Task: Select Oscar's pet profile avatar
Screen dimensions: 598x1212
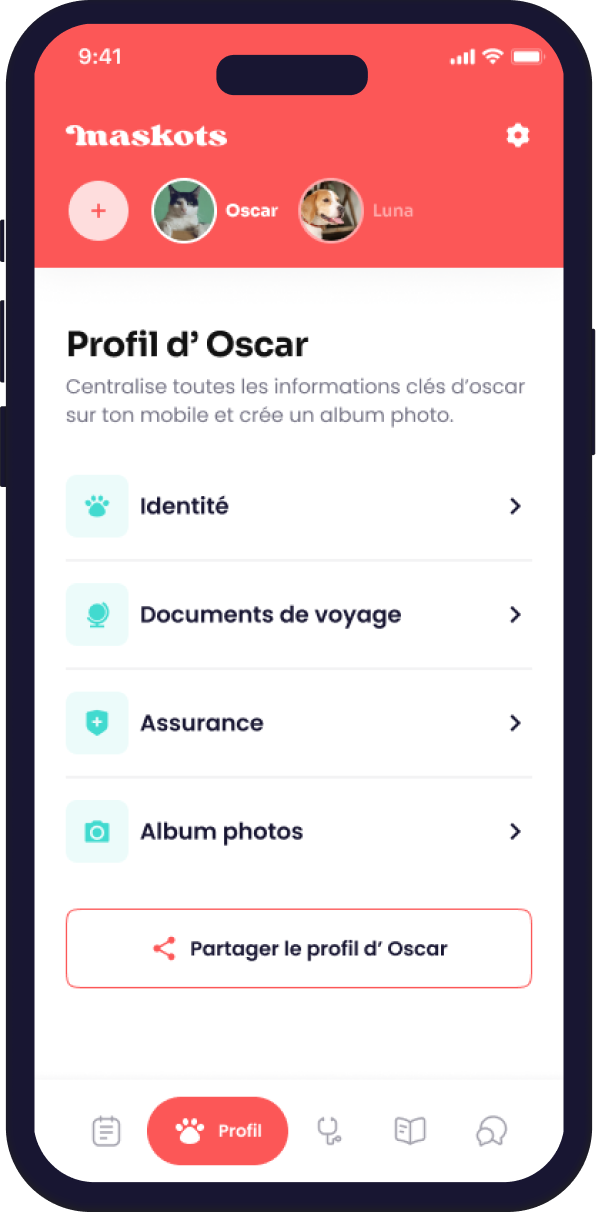Action: pos(184,211)
